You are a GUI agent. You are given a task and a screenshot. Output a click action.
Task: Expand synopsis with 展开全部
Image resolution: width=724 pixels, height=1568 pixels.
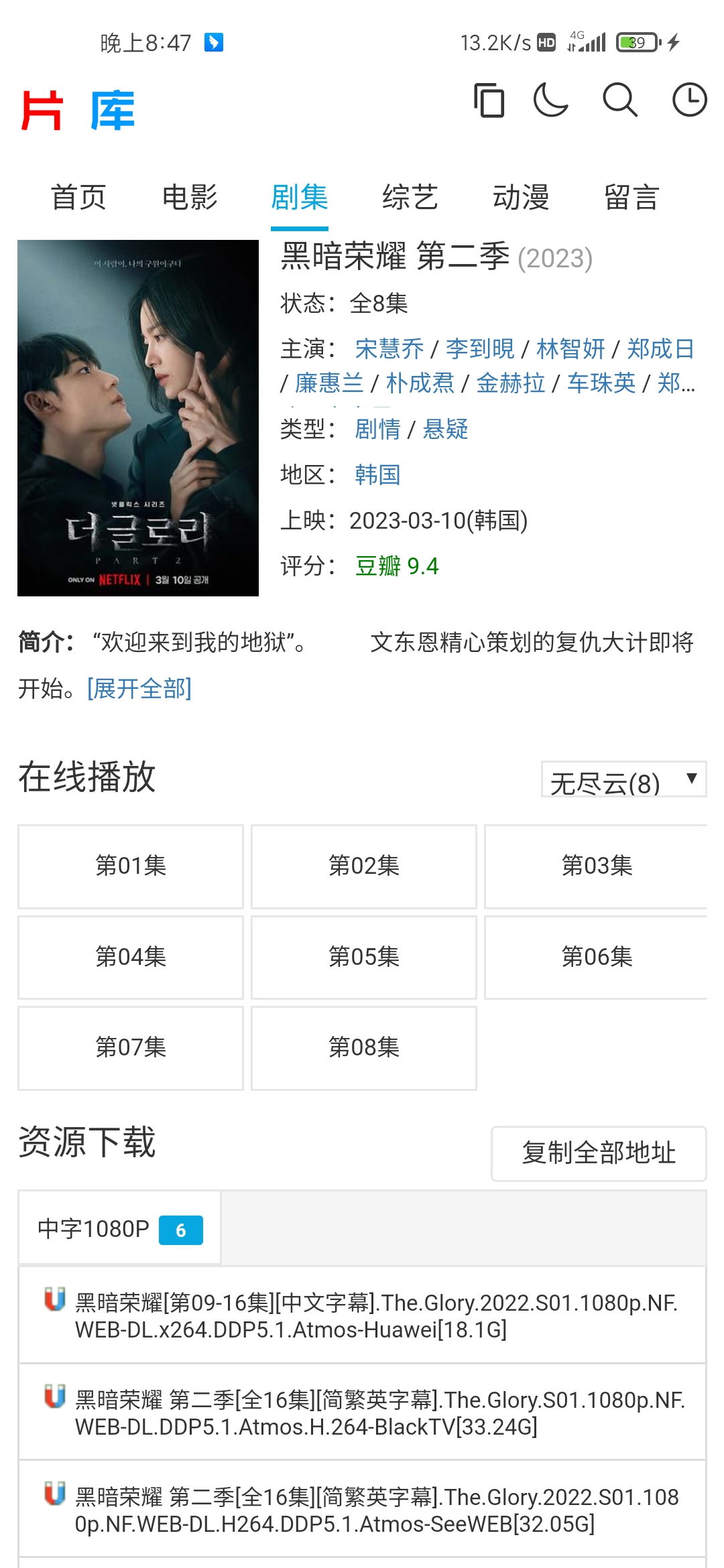139,688
